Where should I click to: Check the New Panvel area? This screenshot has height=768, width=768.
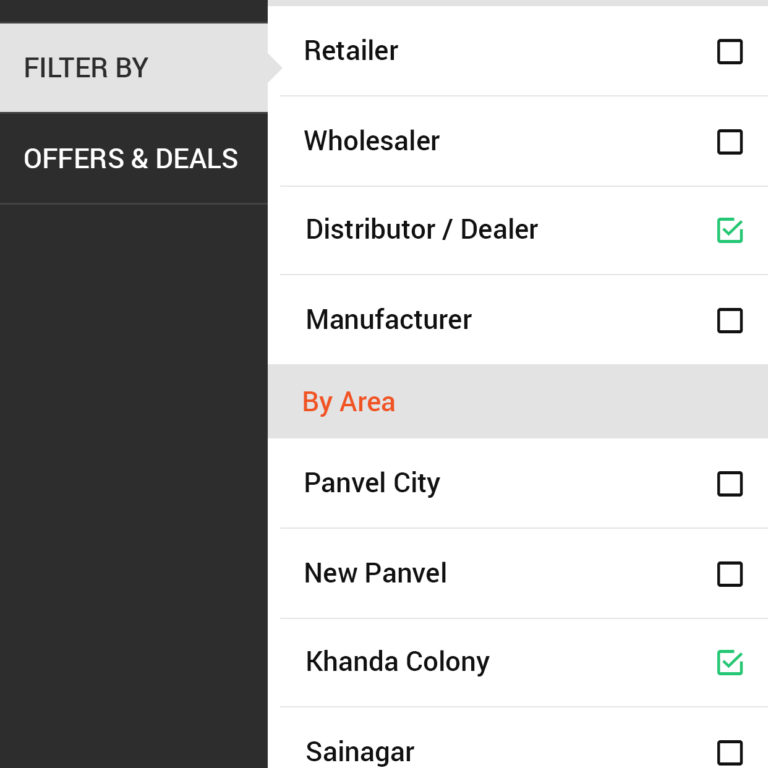tap(730, 574)
